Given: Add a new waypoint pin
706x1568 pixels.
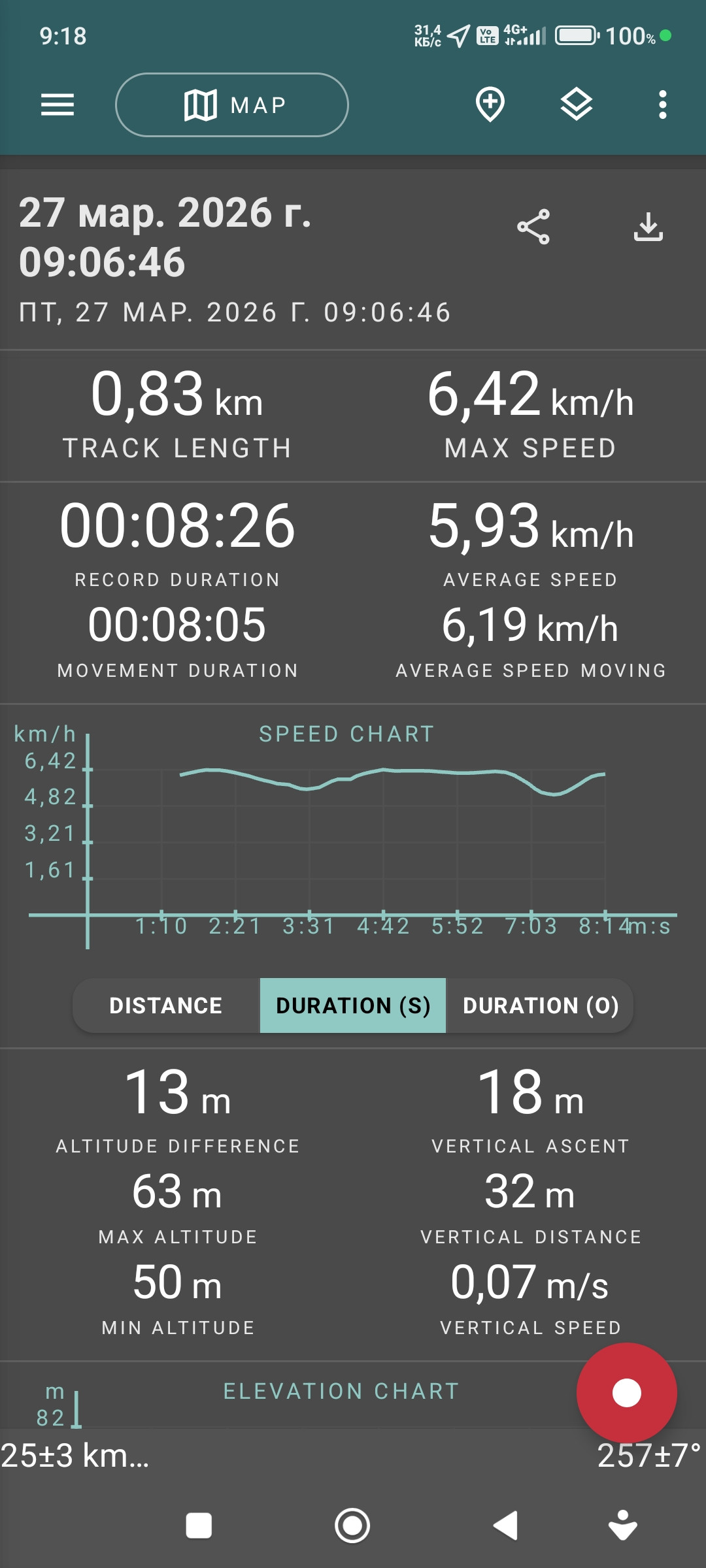Looking at the screenshot, I should pyautogui.click(x=490, y=105).
